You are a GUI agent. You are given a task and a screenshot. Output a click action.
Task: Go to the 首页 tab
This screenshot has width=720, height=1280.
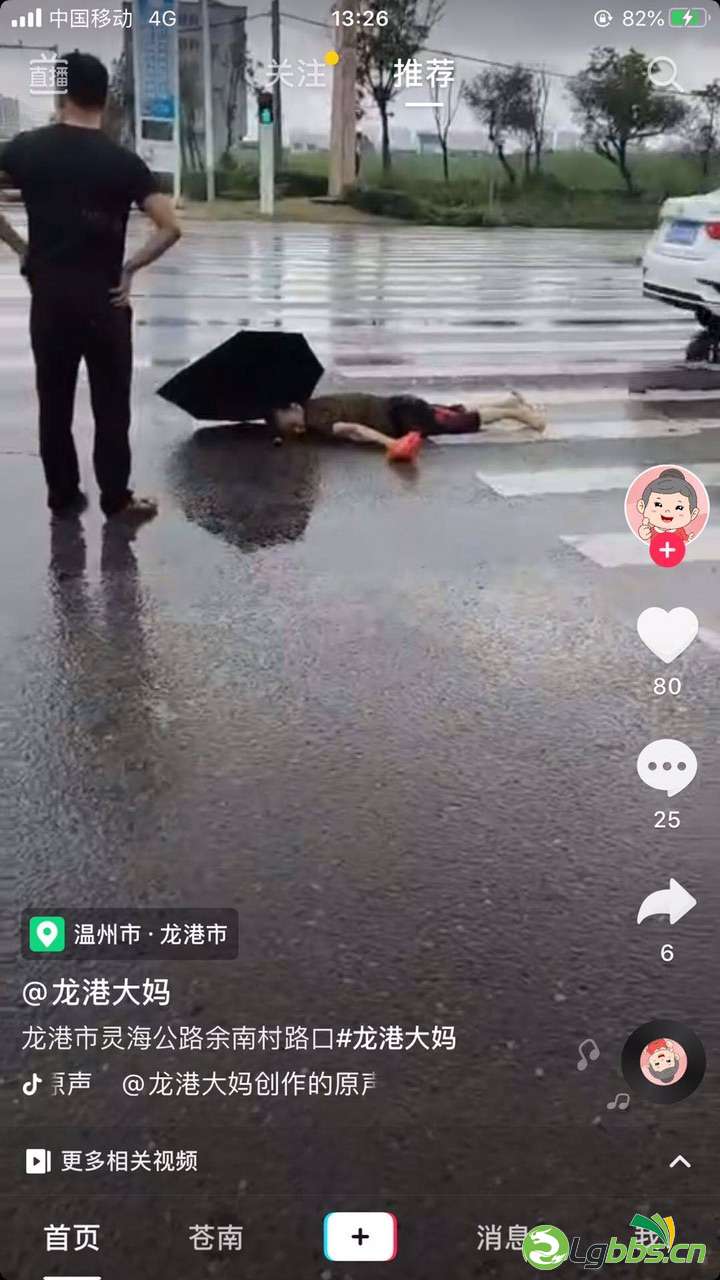pos(72,1238)
